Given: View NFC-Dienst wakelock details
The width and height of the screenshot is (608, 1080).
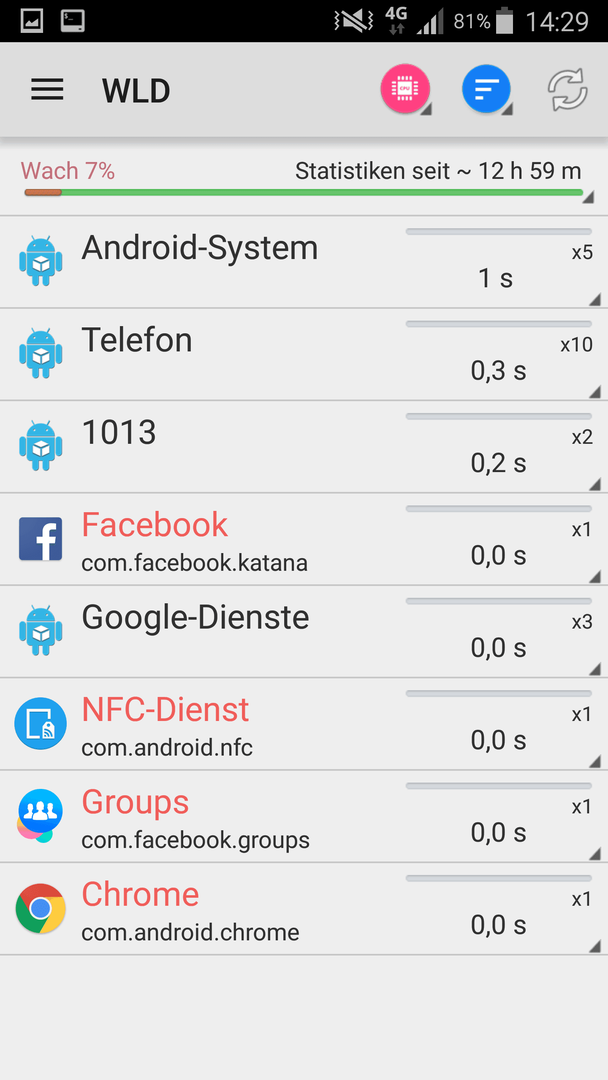Looking at the screenshot, I should click(304, 724).
